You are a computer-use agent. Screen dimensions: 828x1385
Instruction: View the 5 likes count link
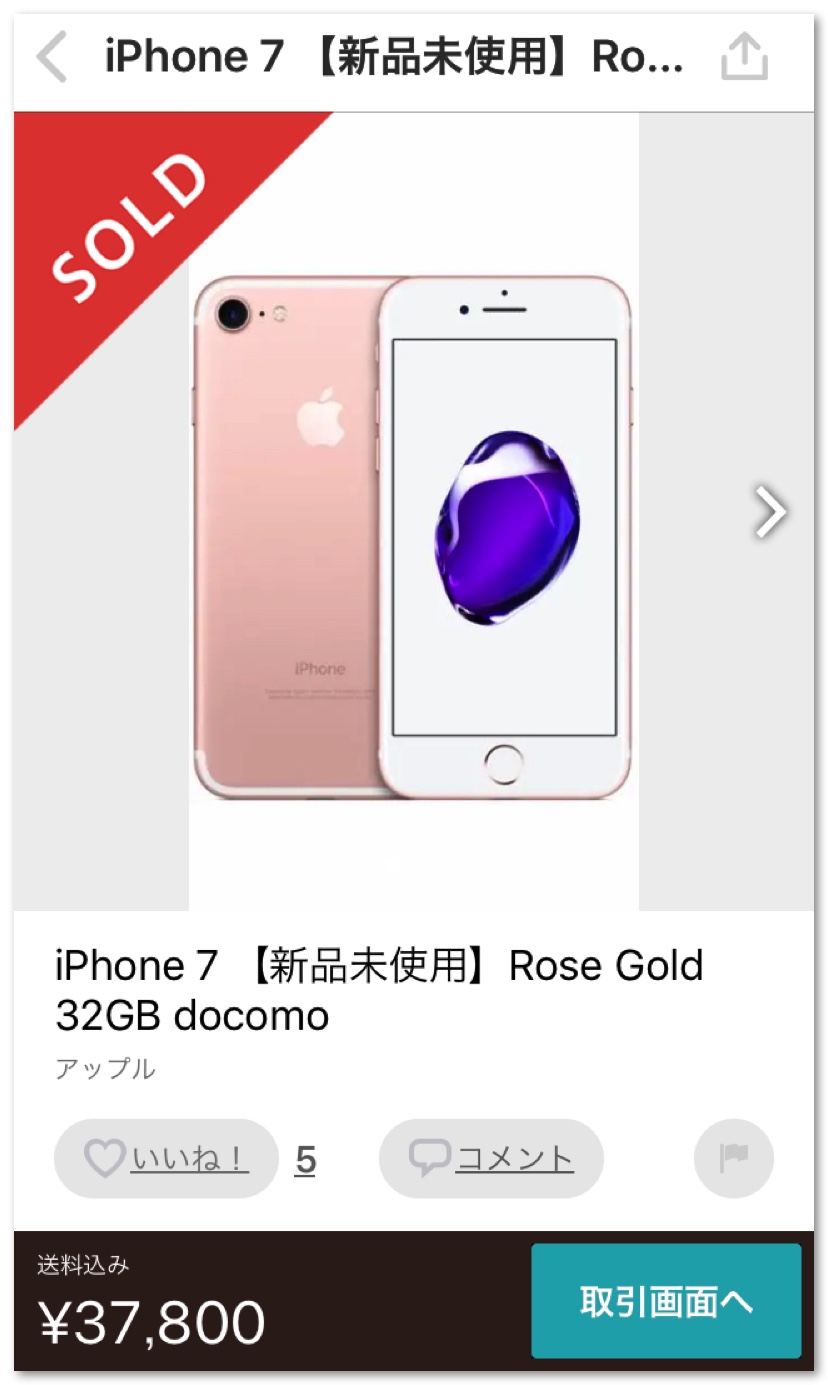306,1160
